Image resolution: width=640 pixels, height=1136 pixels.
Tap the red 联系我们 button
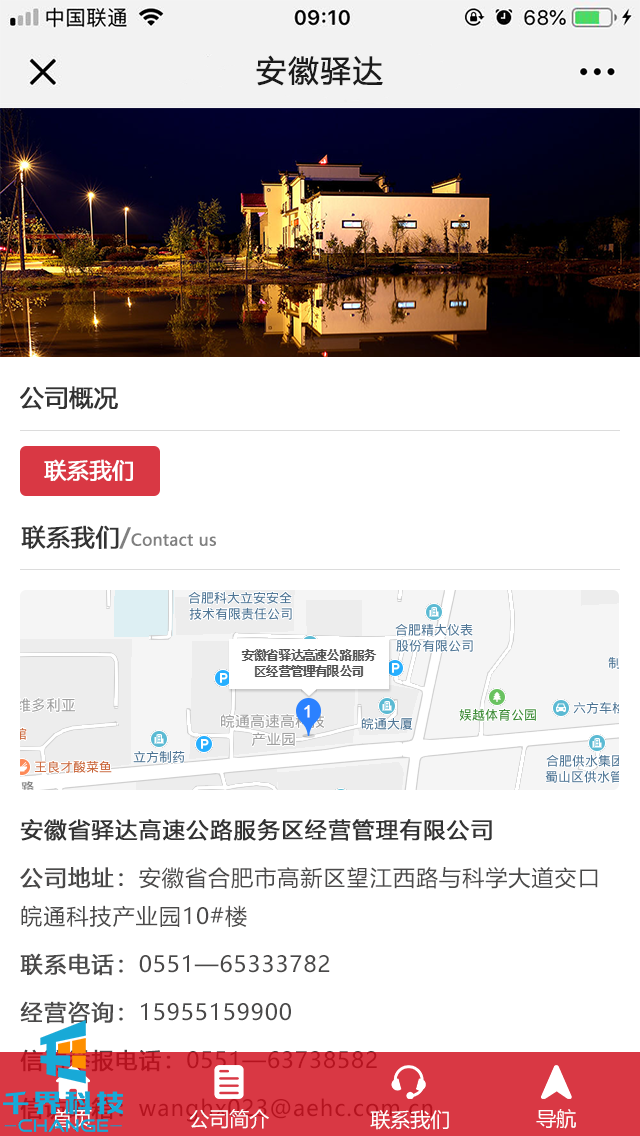point(90,471)
